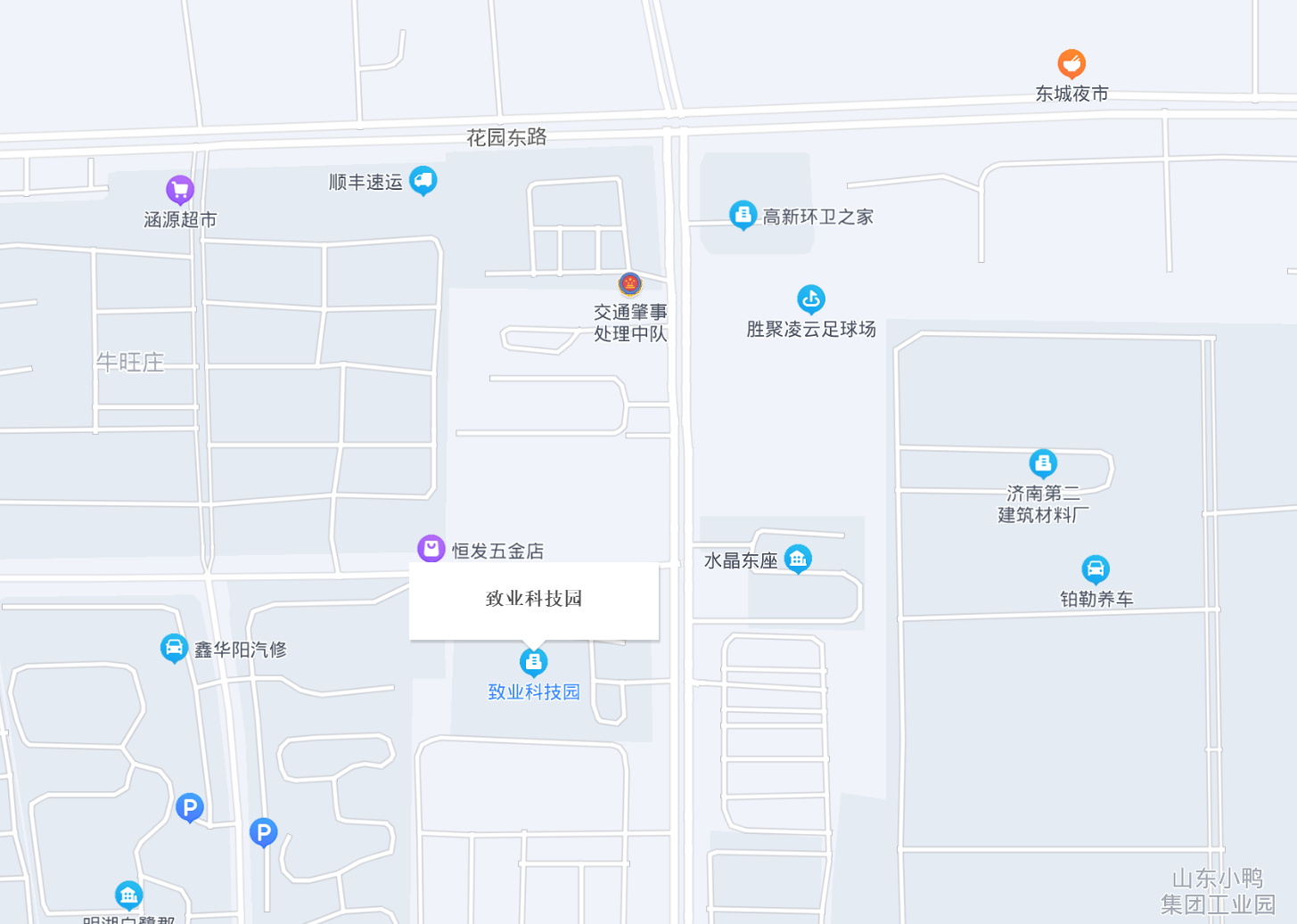The height and width of the screenshot is (924, 1297).
Task: Select the 交通肇事处理中队 police marker
Action: [x=630, y=284]
